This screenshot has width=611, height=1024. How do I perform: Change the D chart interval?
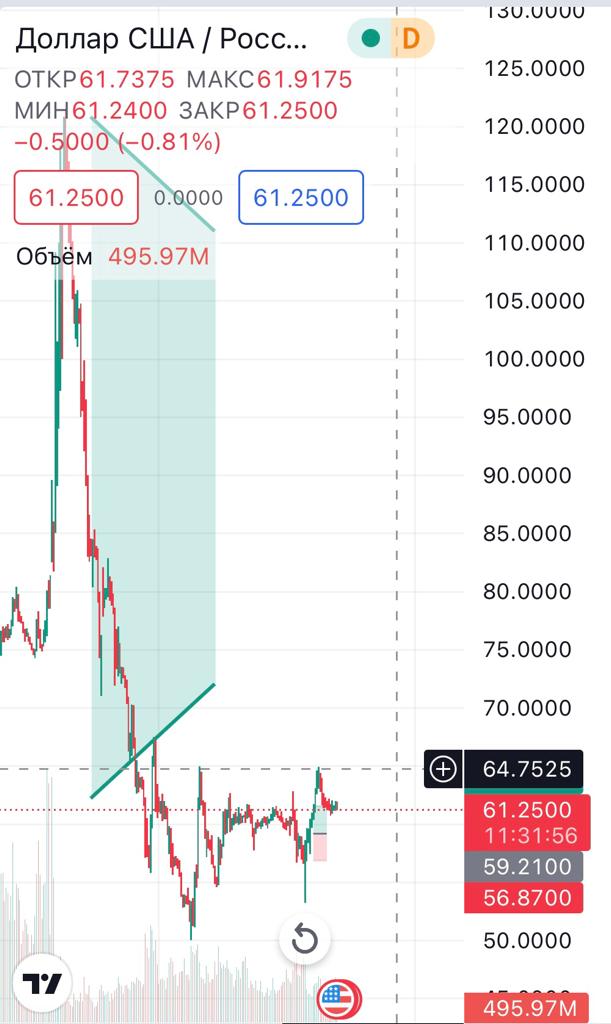[x=410, y=39]
